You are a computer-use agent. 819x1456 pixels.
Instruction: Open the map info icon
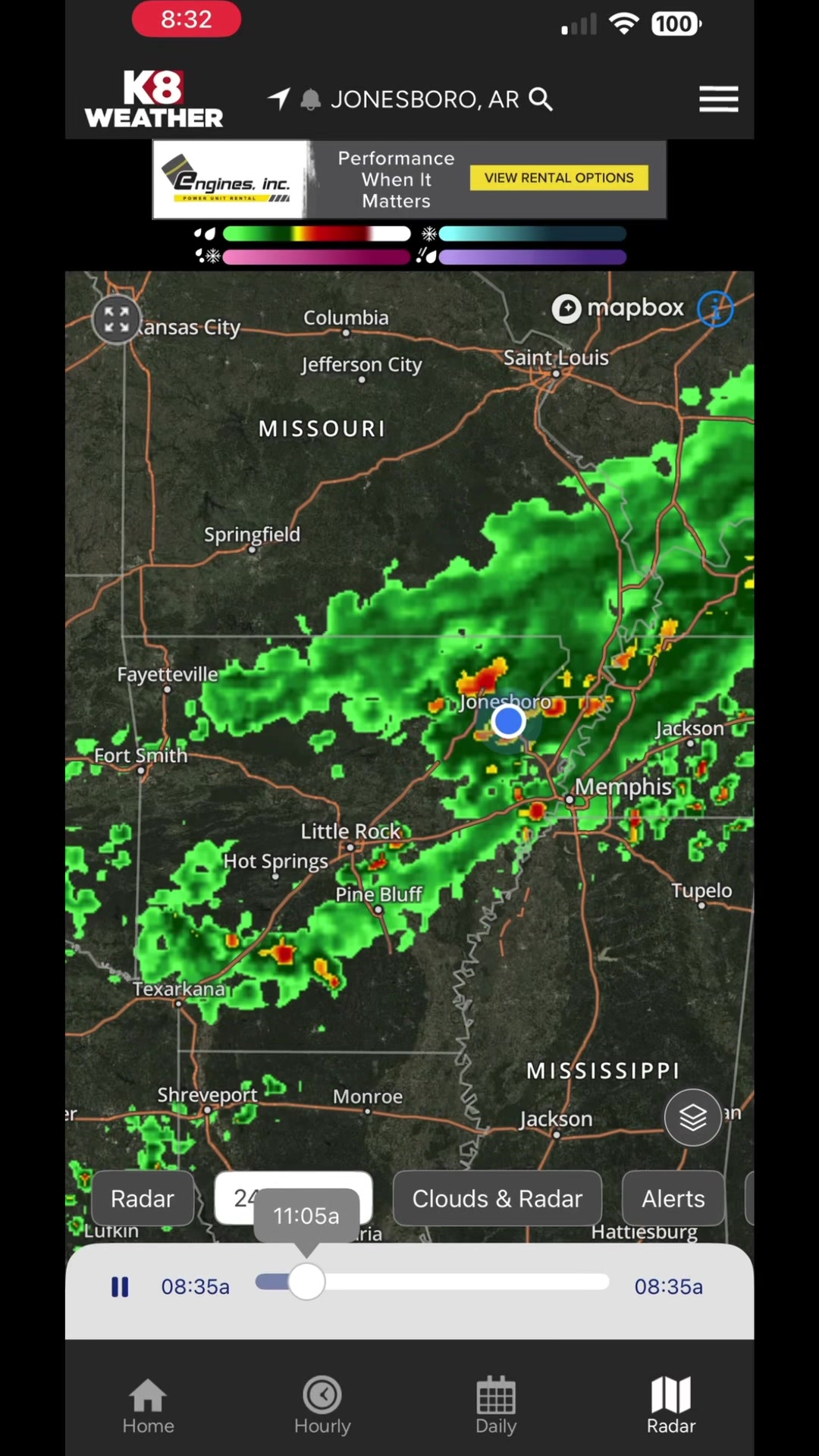coord(715,309)
